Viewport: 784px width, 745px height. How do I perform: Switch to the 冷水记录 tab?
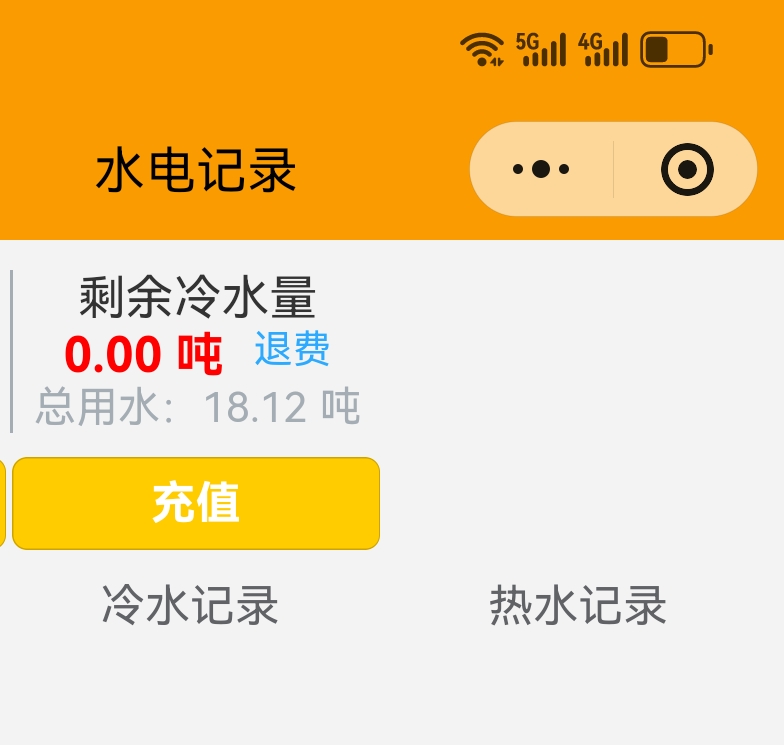pyautogui.click(x=190, y=606)
